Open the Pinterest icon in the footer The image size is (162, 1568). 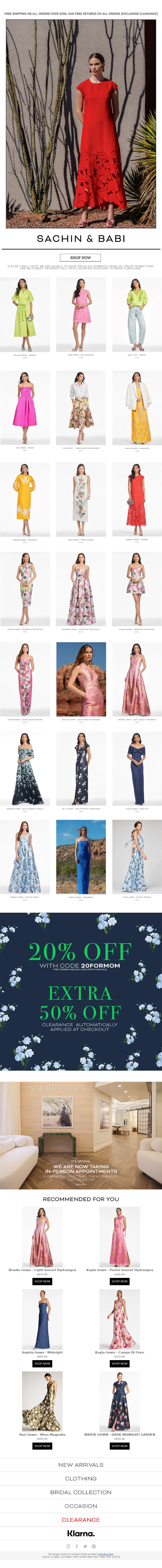tap(94, 1546)
